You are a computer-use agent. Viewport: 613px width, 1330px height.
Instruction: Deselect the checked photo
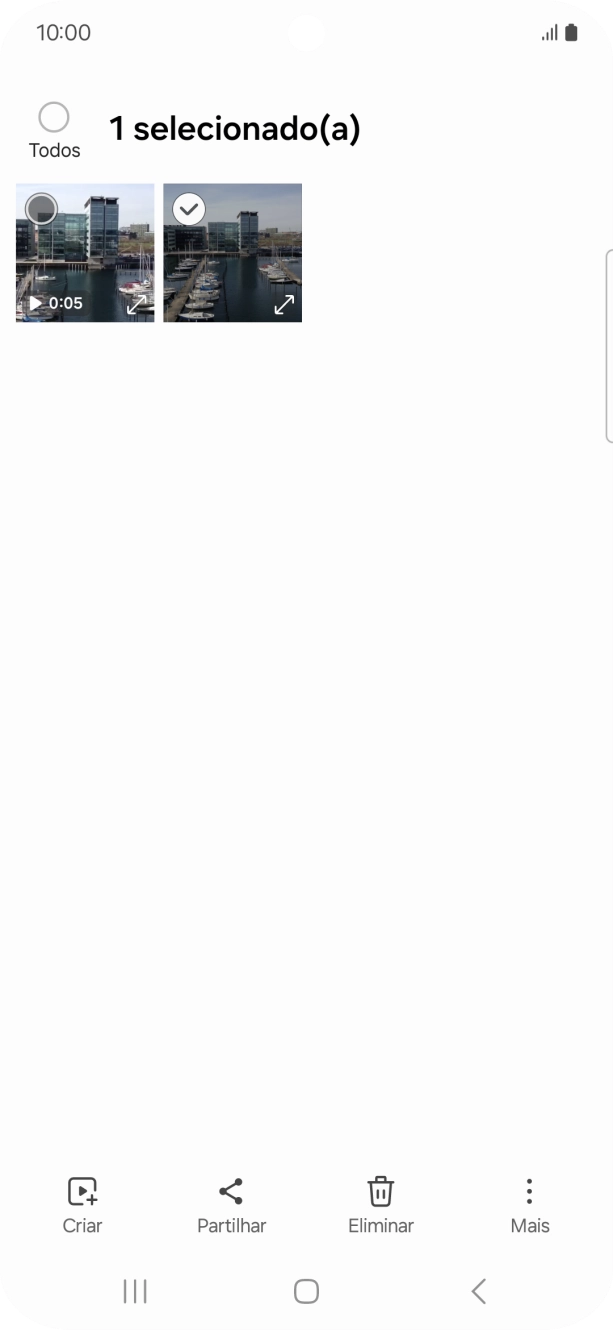click(x=189, y=209)
